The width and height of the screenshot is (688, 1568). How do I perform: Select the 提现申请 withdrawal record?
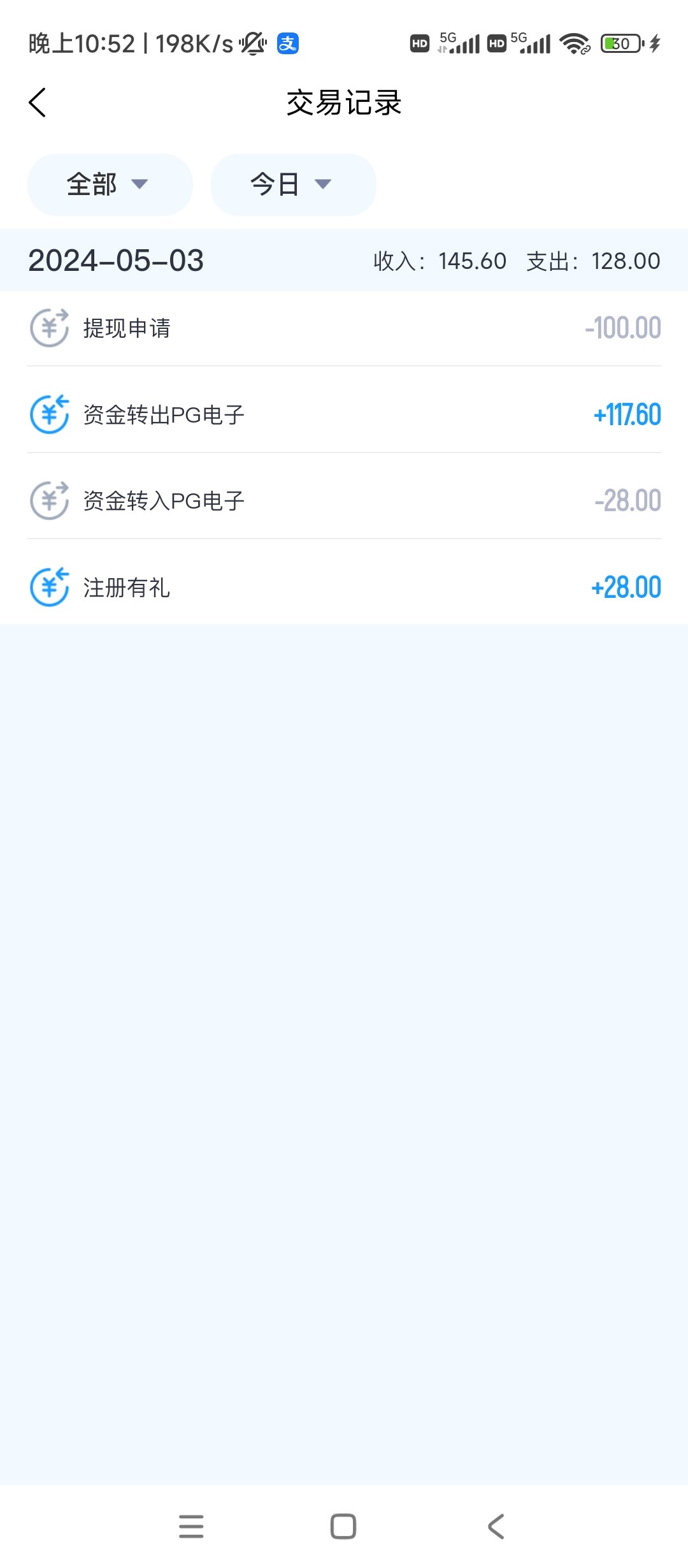[344, 328]
